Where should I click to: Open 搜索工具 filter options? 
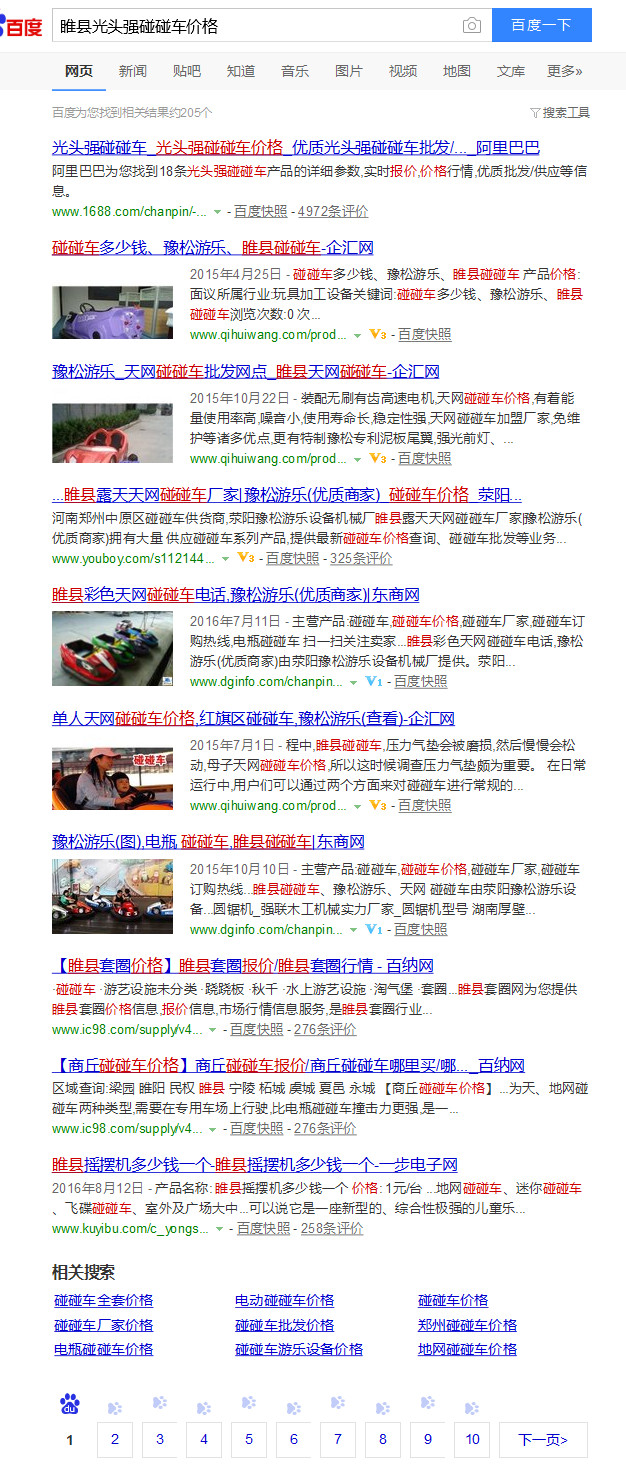coord(561,113)
